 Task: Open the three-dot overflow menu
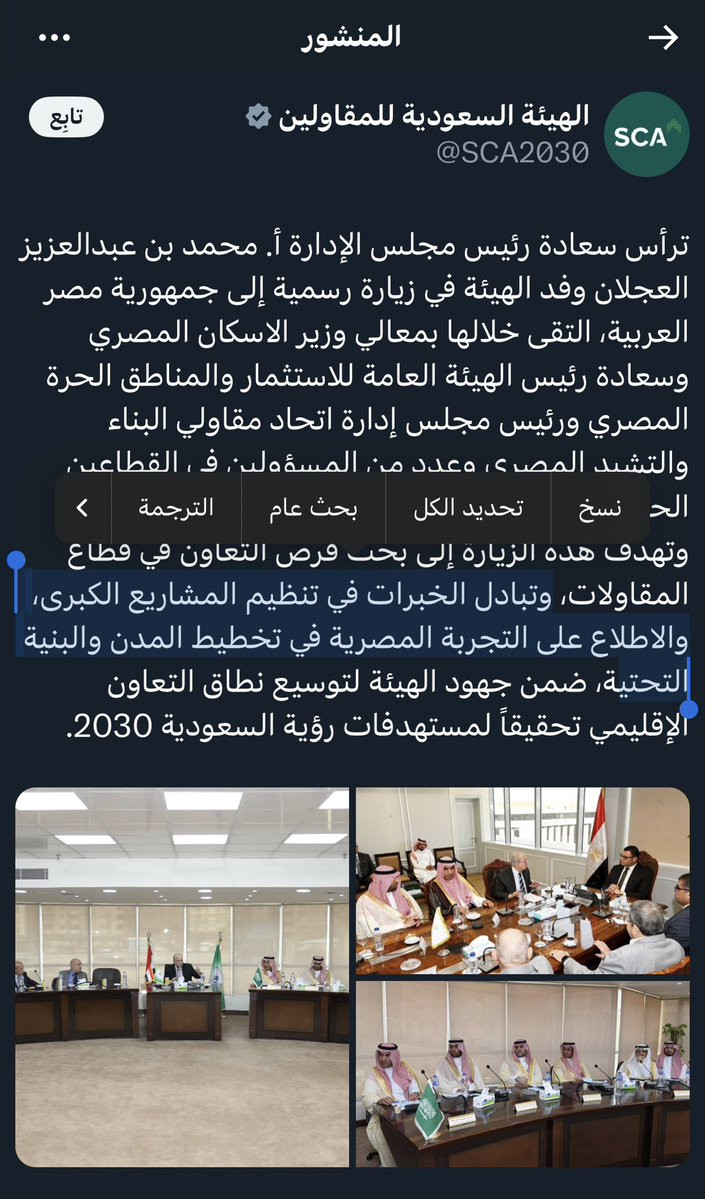tap(54, 37)
